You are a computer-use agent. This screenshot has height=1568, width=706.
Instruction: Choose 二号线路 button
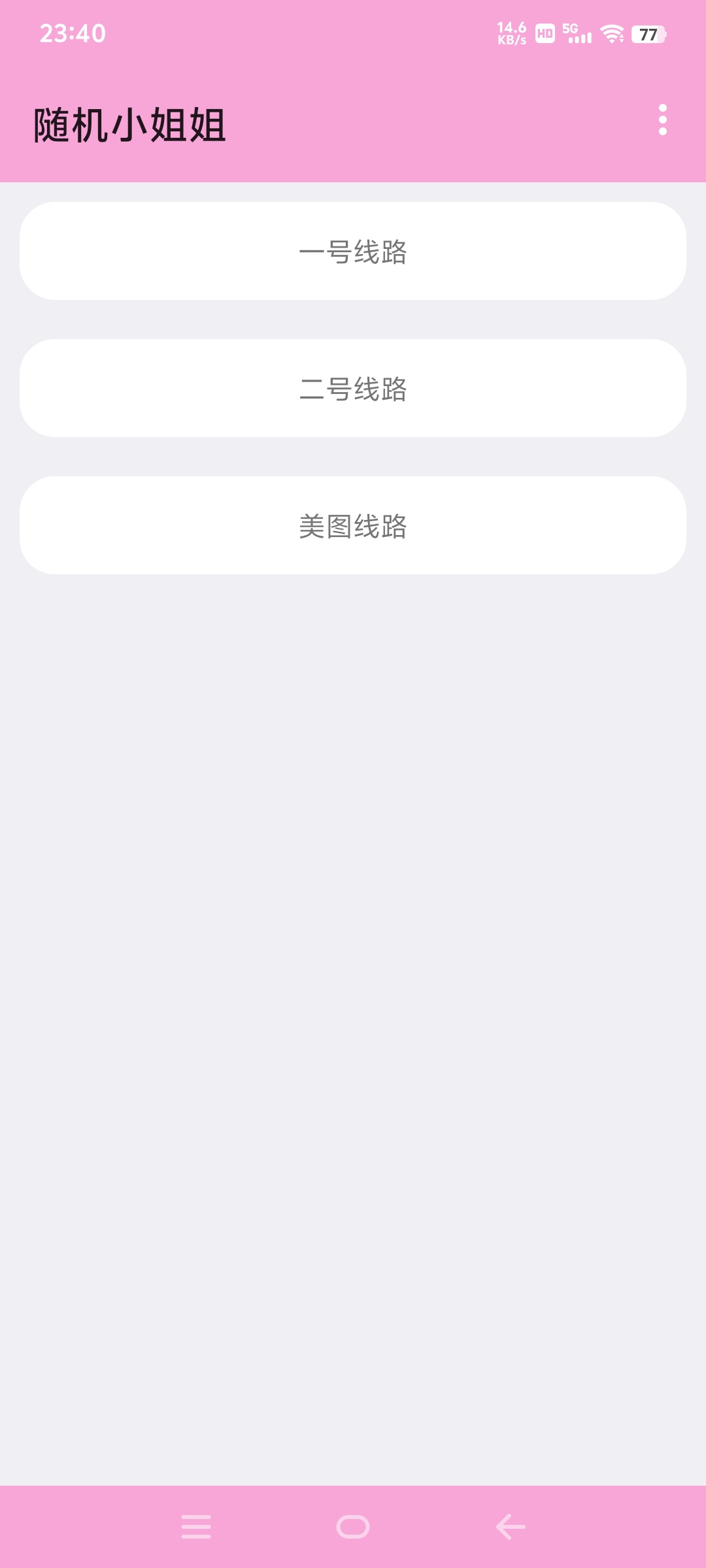tap(353, 389)
